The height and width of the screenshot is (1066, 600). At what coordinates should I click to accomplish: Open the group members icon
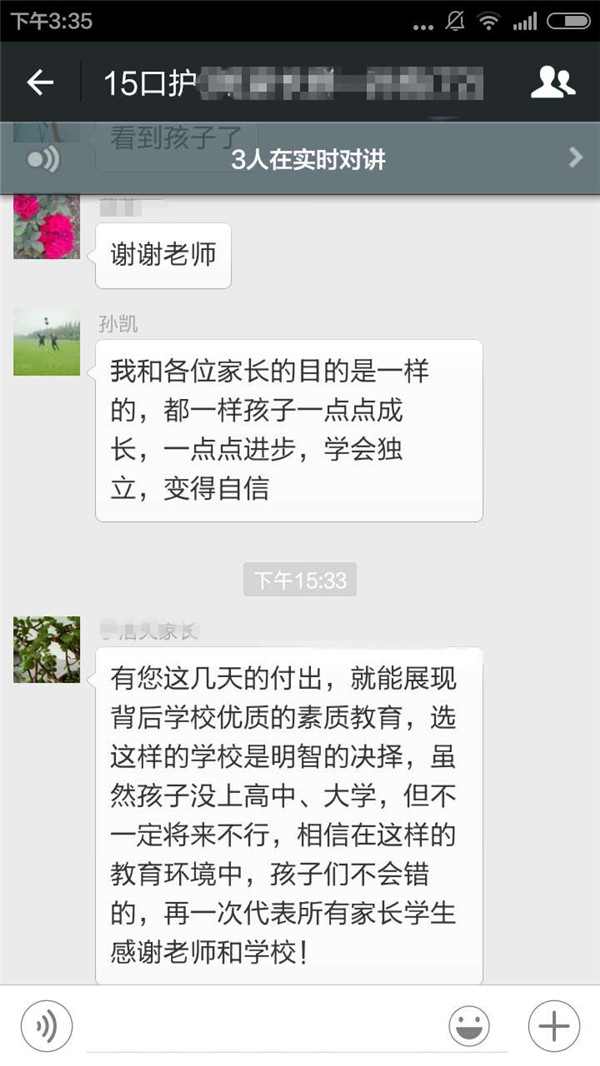(552, 83)
